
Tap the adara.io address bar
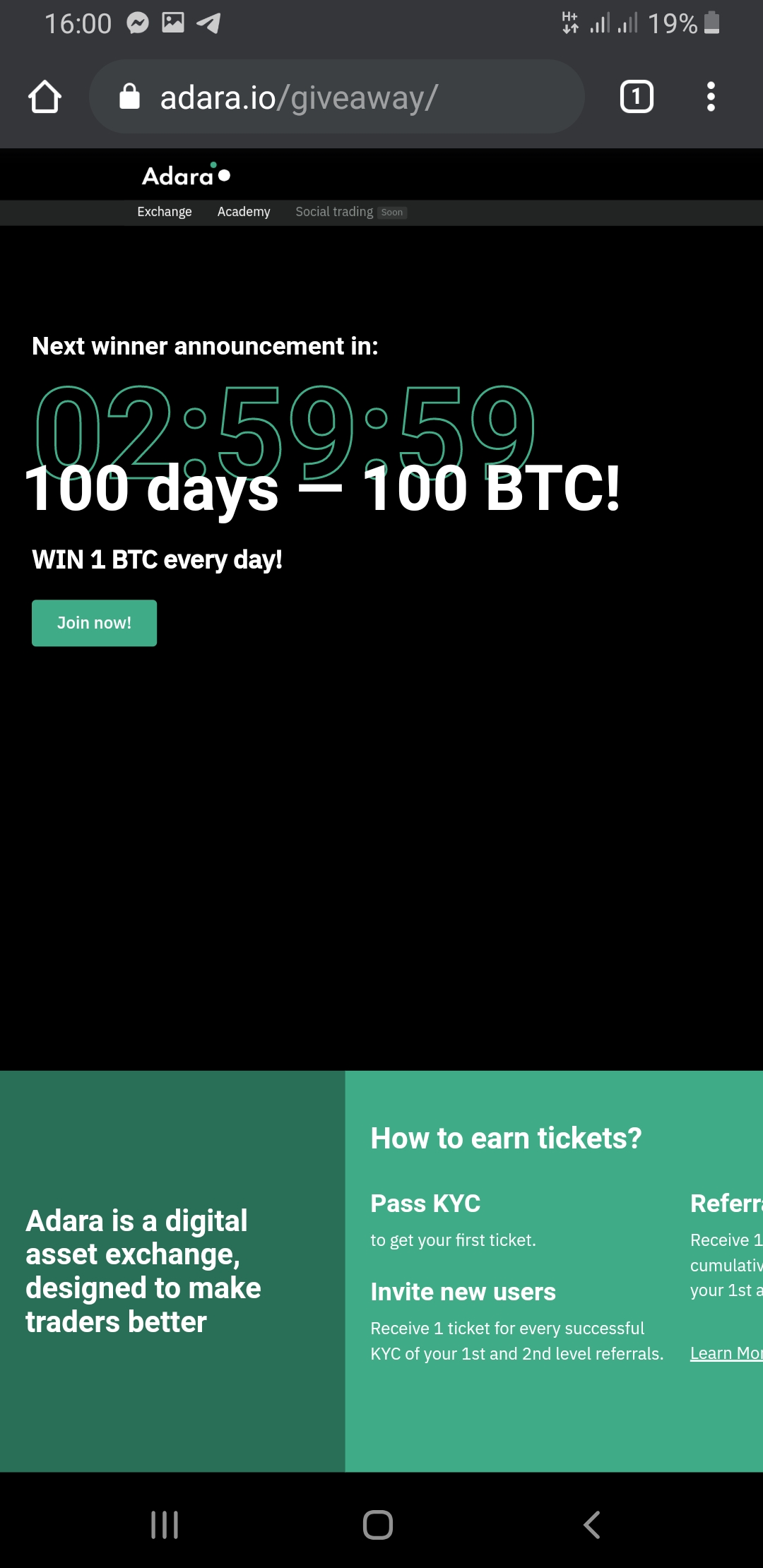(336, 97)
